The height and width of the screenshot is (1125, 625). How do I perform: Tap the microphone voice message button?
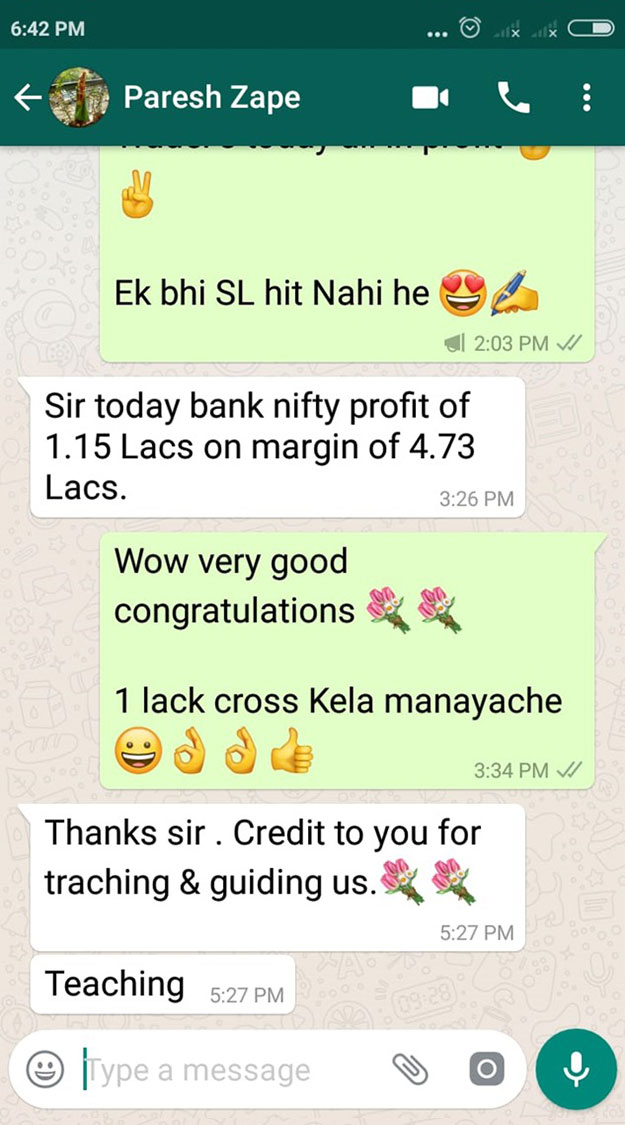(x=576, y=1069)
